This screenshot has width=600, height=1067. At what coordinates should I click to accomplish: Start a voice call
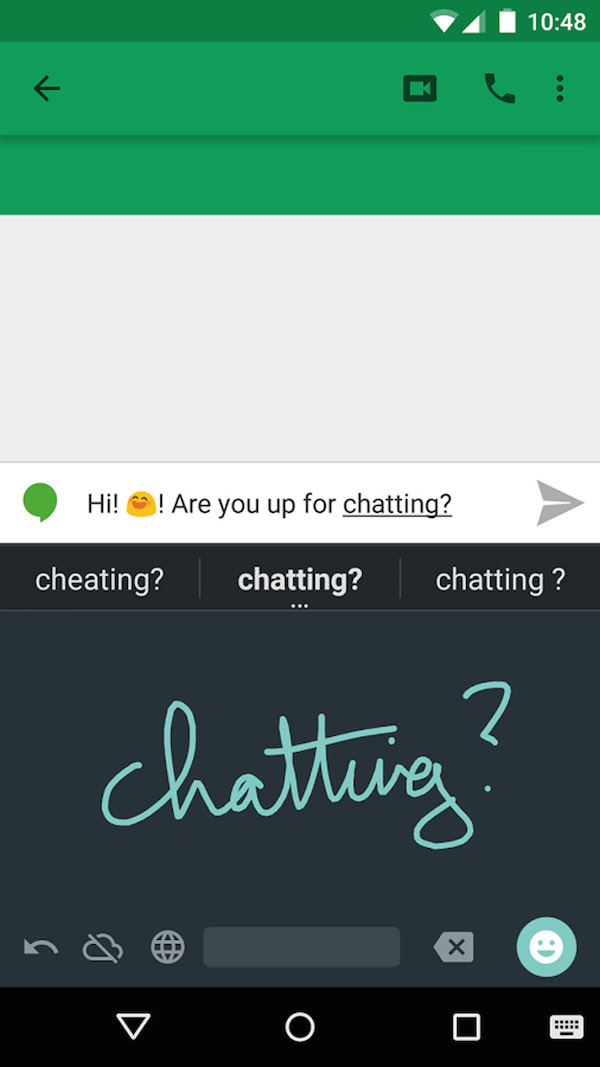point(499,89)
